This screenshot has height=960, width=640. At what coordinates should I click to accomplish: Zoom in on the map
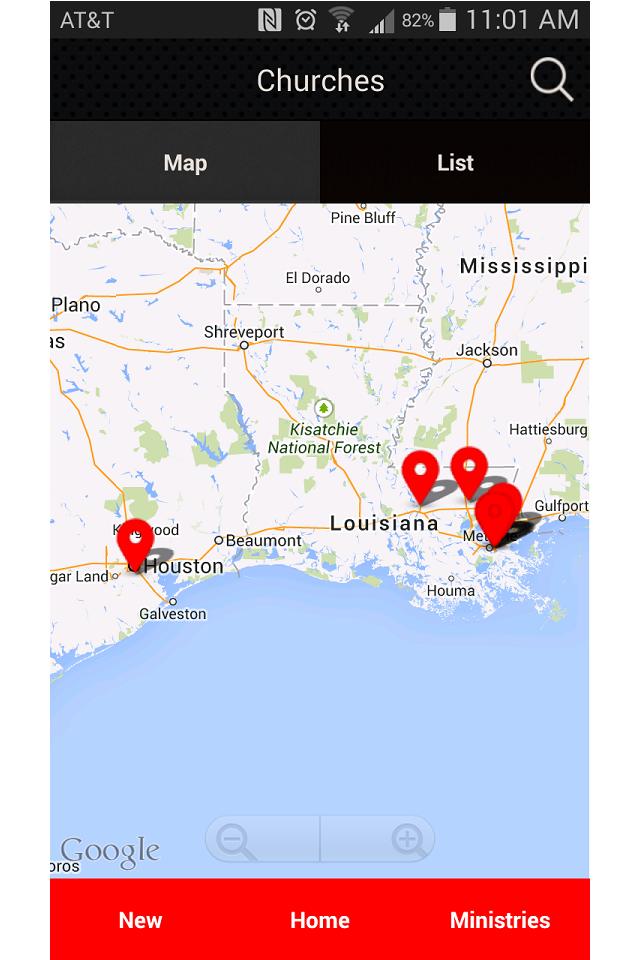[x=407, y=840]
